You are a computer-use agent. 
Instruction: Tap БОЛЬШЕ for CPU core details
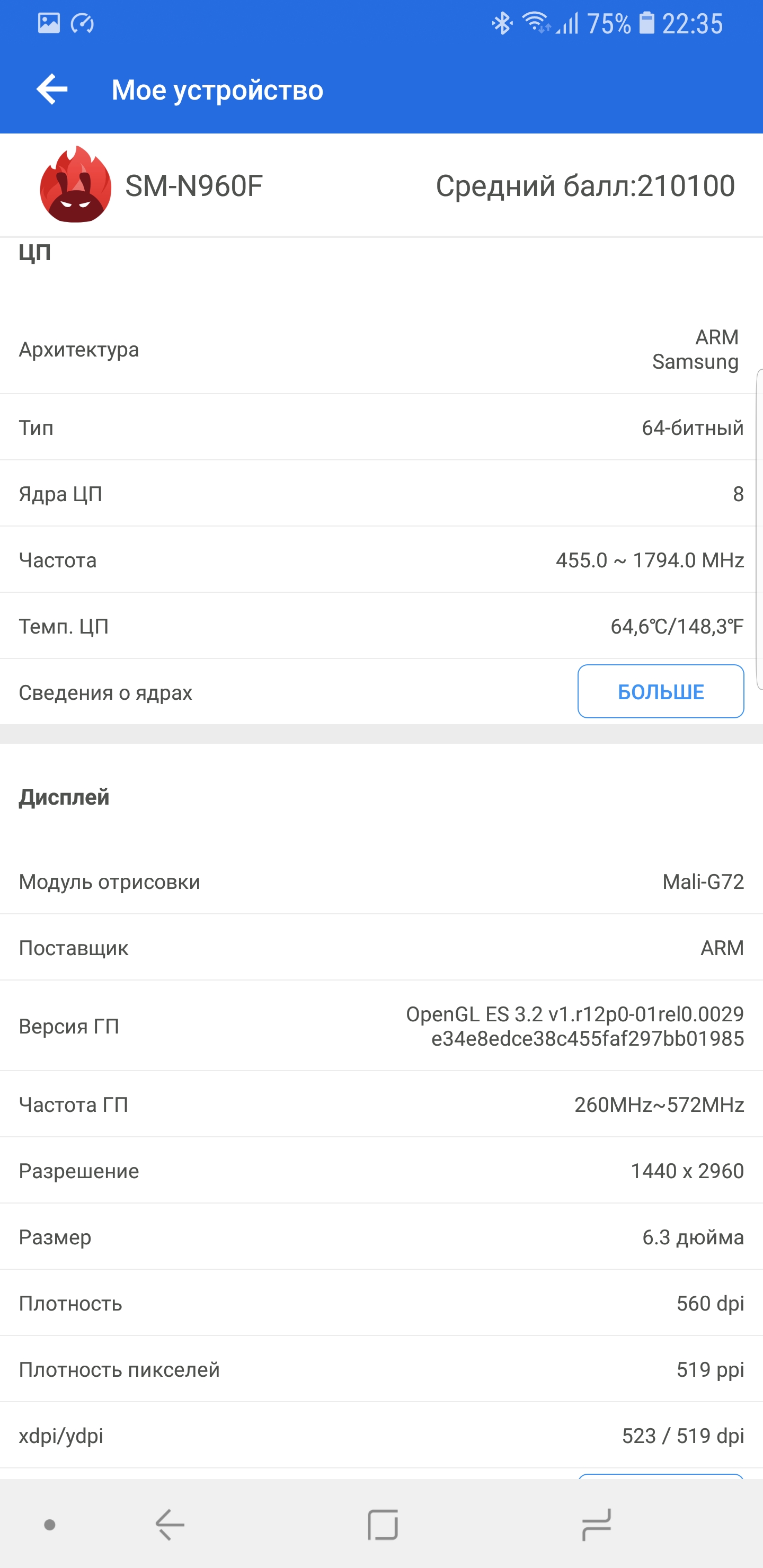[x=660, y=691]
